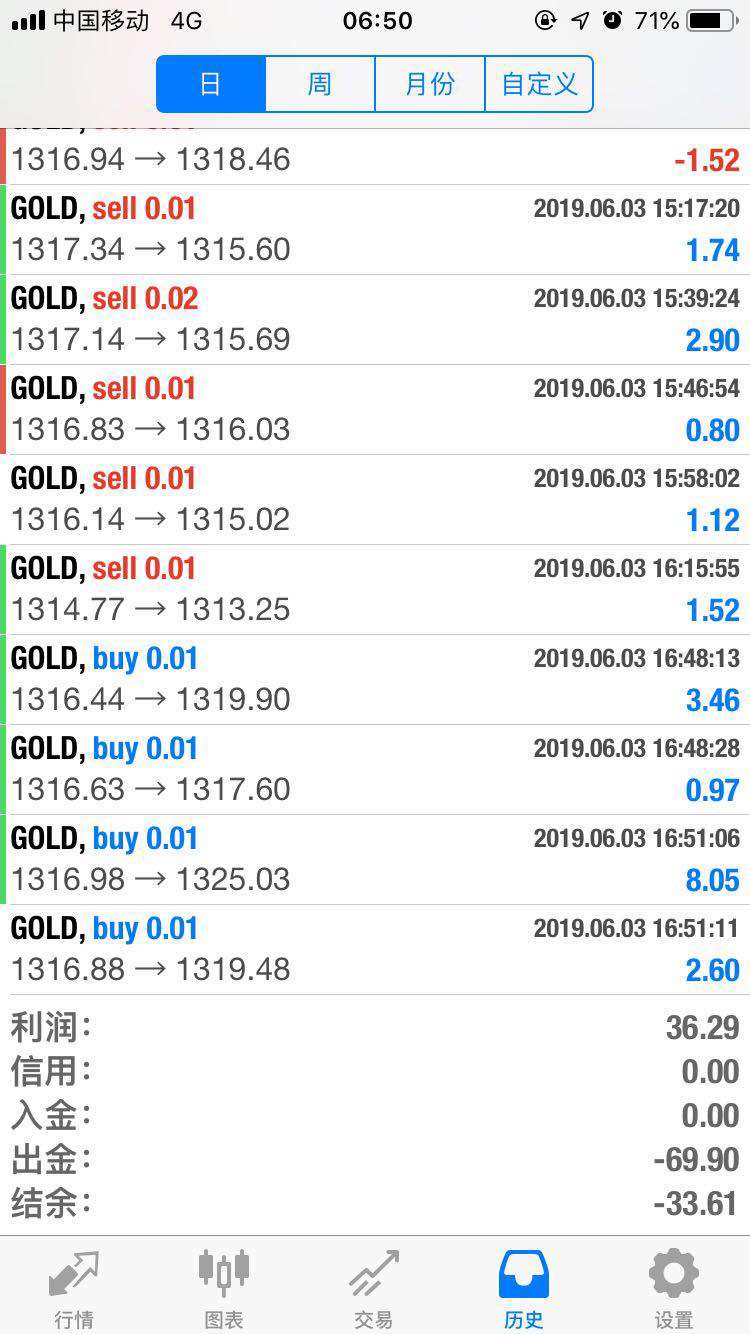Open the GOLD sell trade from 16:15:55
The image size is (750, 1334).
[x=375, y=590]
